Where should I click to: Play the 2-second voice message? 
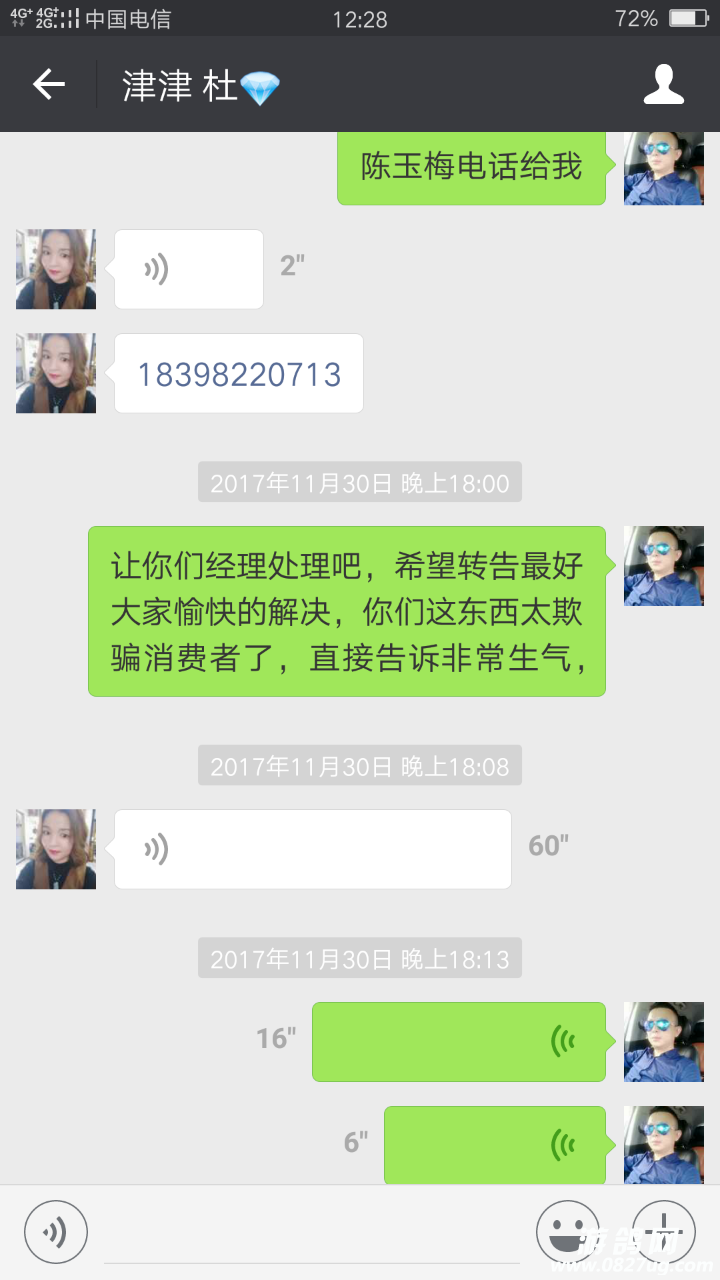(x=188, y=269)
